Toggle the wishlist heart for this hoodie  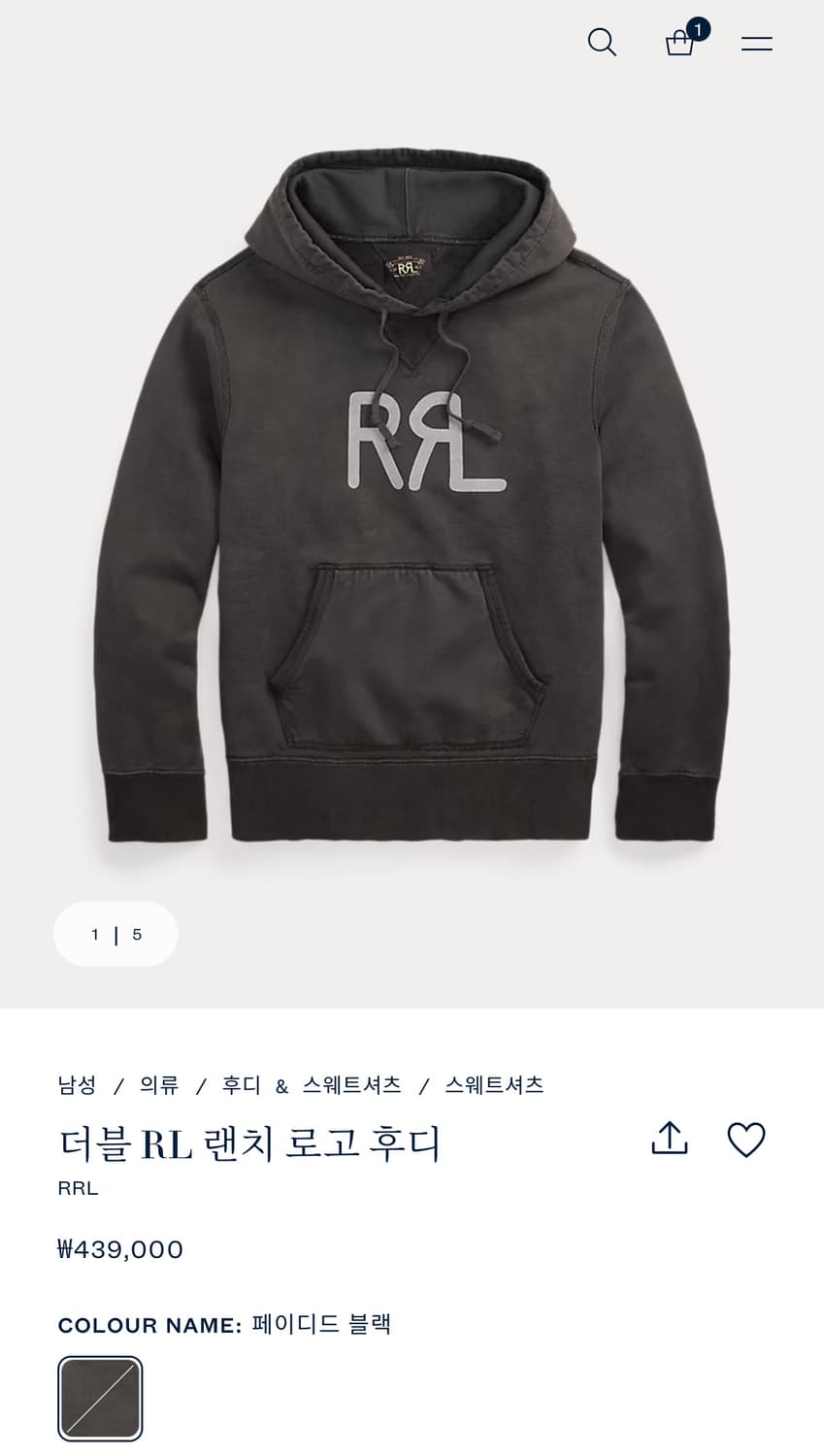746,1141
